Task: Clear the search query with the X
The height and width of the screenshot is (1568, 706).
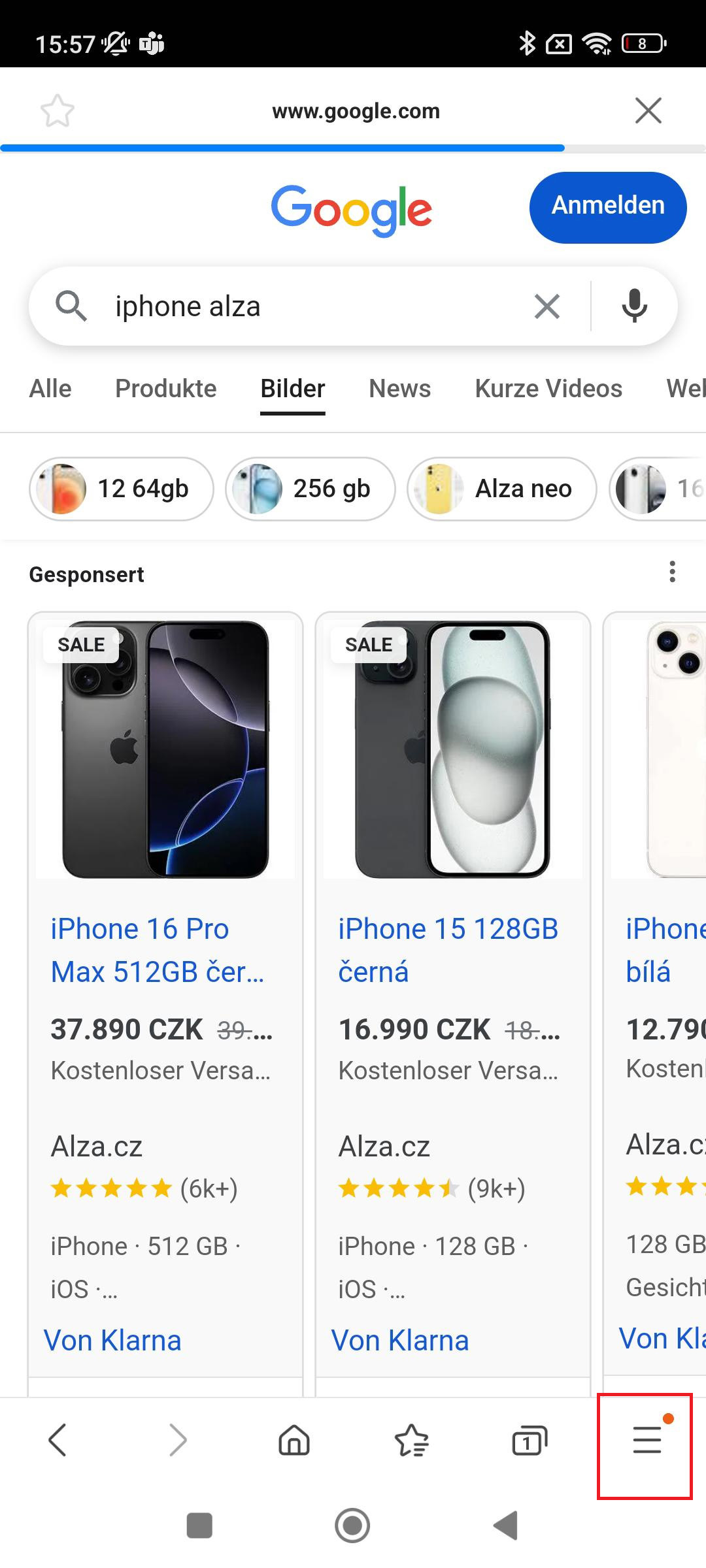Action: (546, 306)
